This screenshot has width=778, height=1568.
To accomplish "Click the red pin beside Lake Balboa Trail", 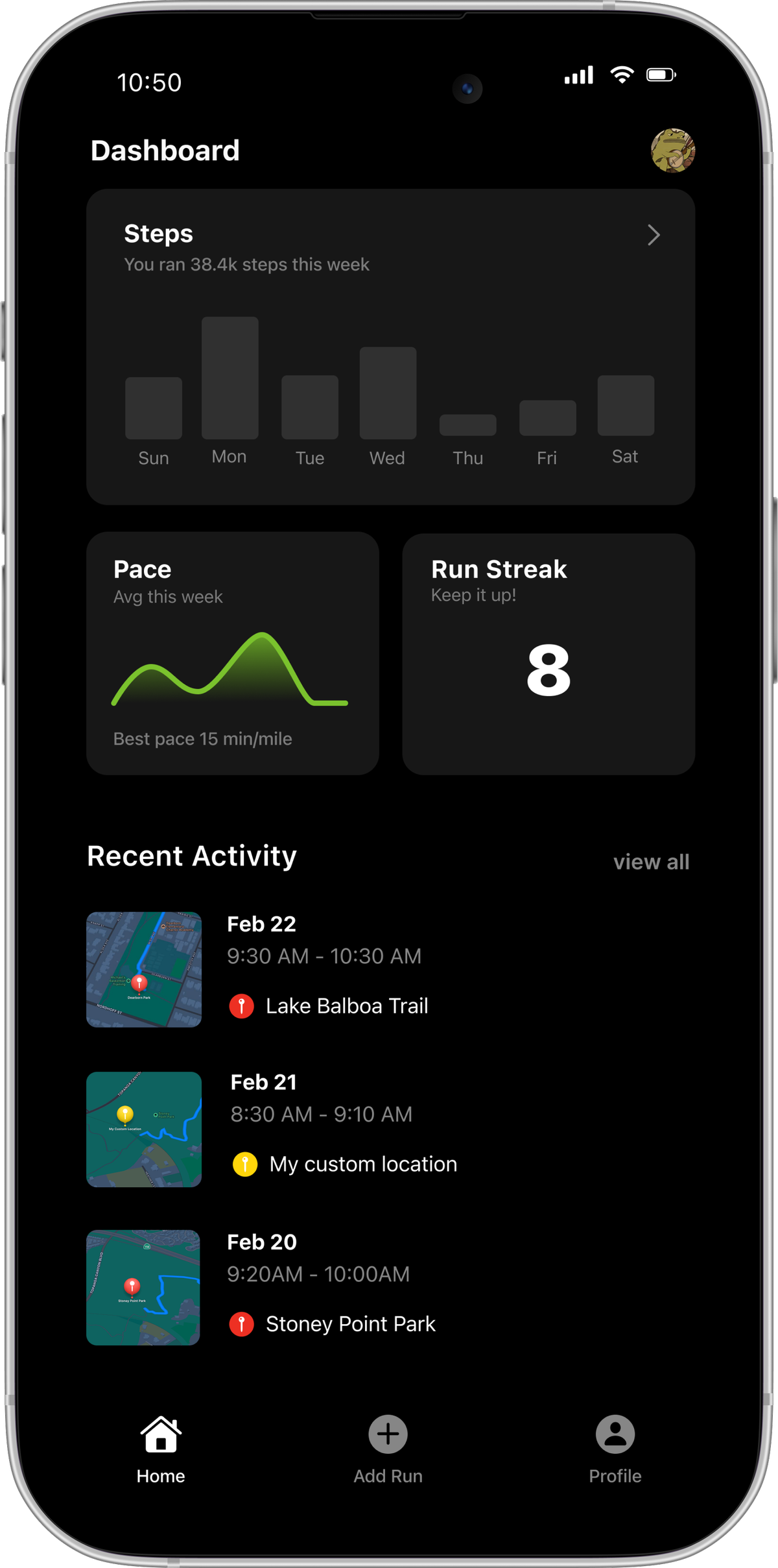I will (x=241, y=1006).
